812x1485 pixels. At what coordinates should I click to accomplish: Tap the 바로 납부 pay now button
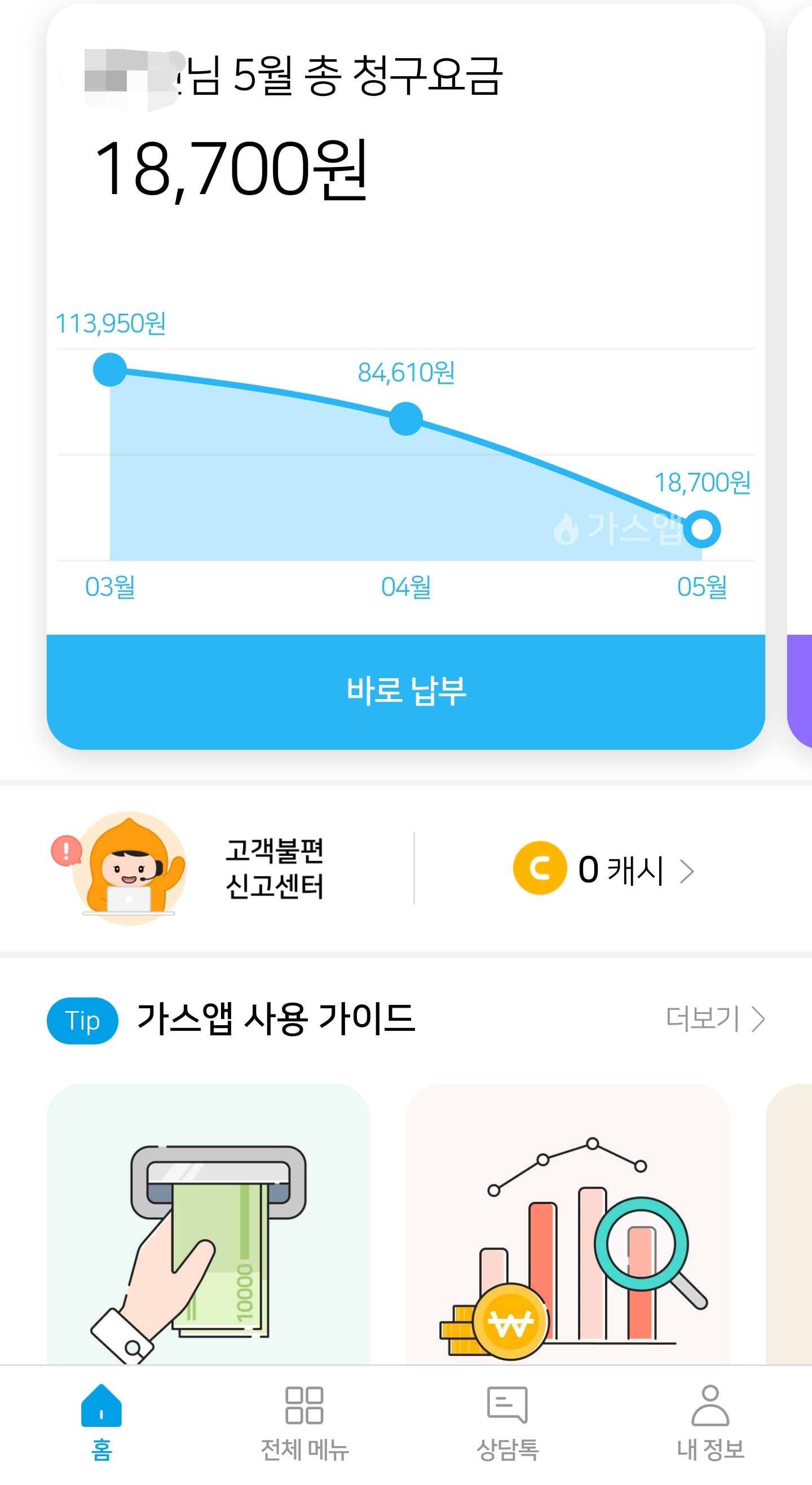(x=405, y=691)
